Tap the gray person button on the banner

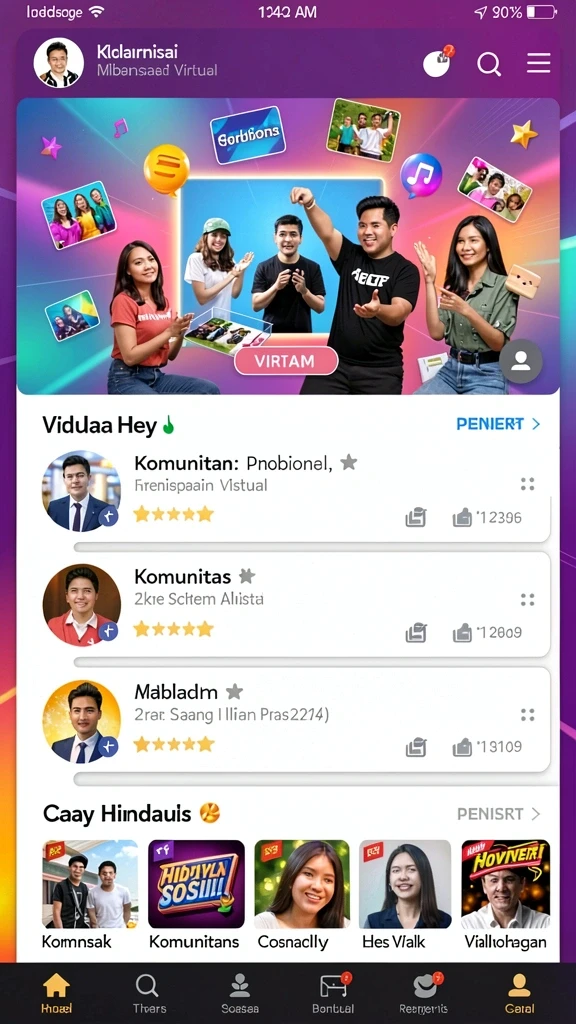click(x=520, y=361)
